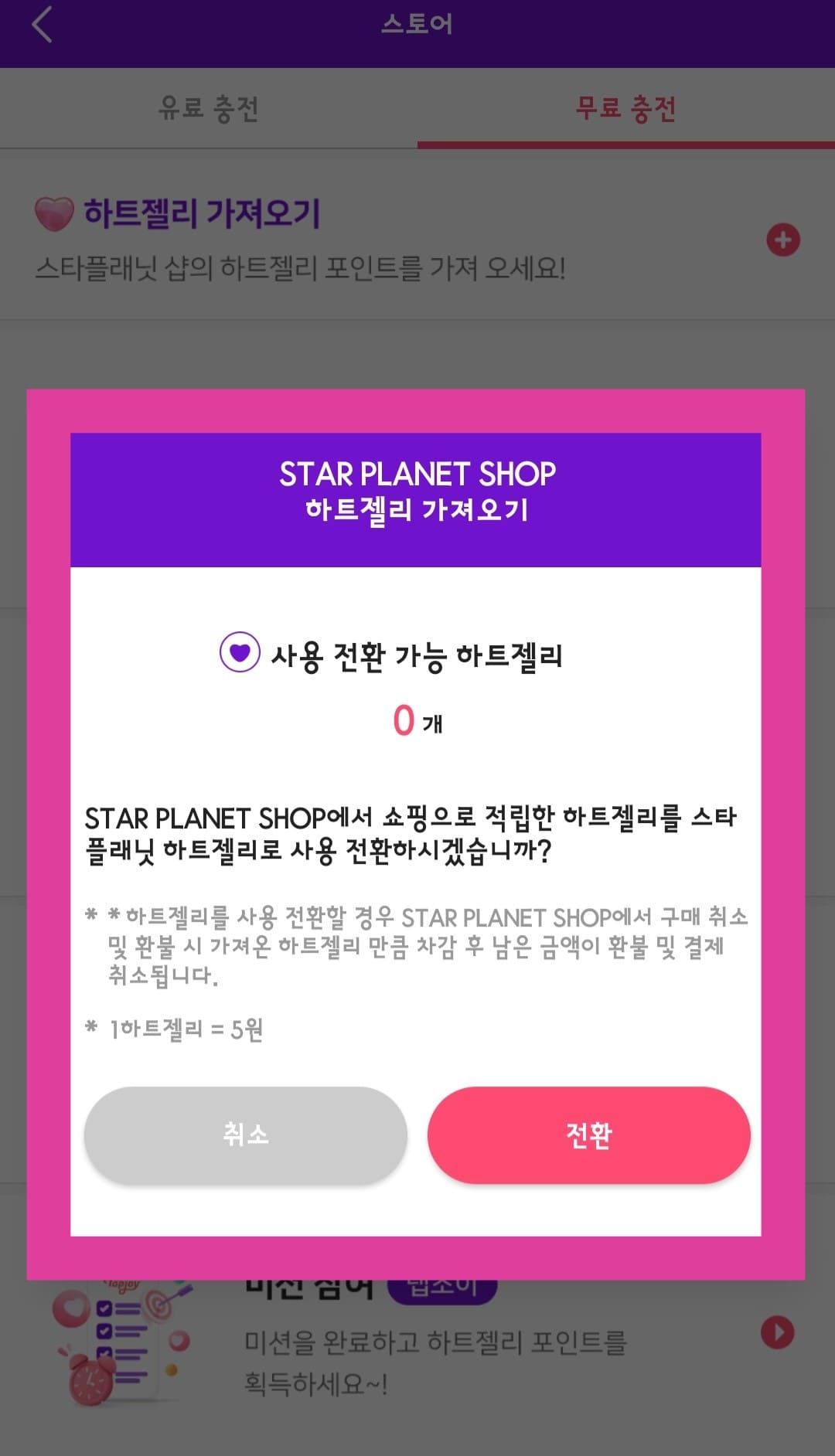Switch to the 유료 충전 tab
835x1456 pixels.
pos(208,108)
